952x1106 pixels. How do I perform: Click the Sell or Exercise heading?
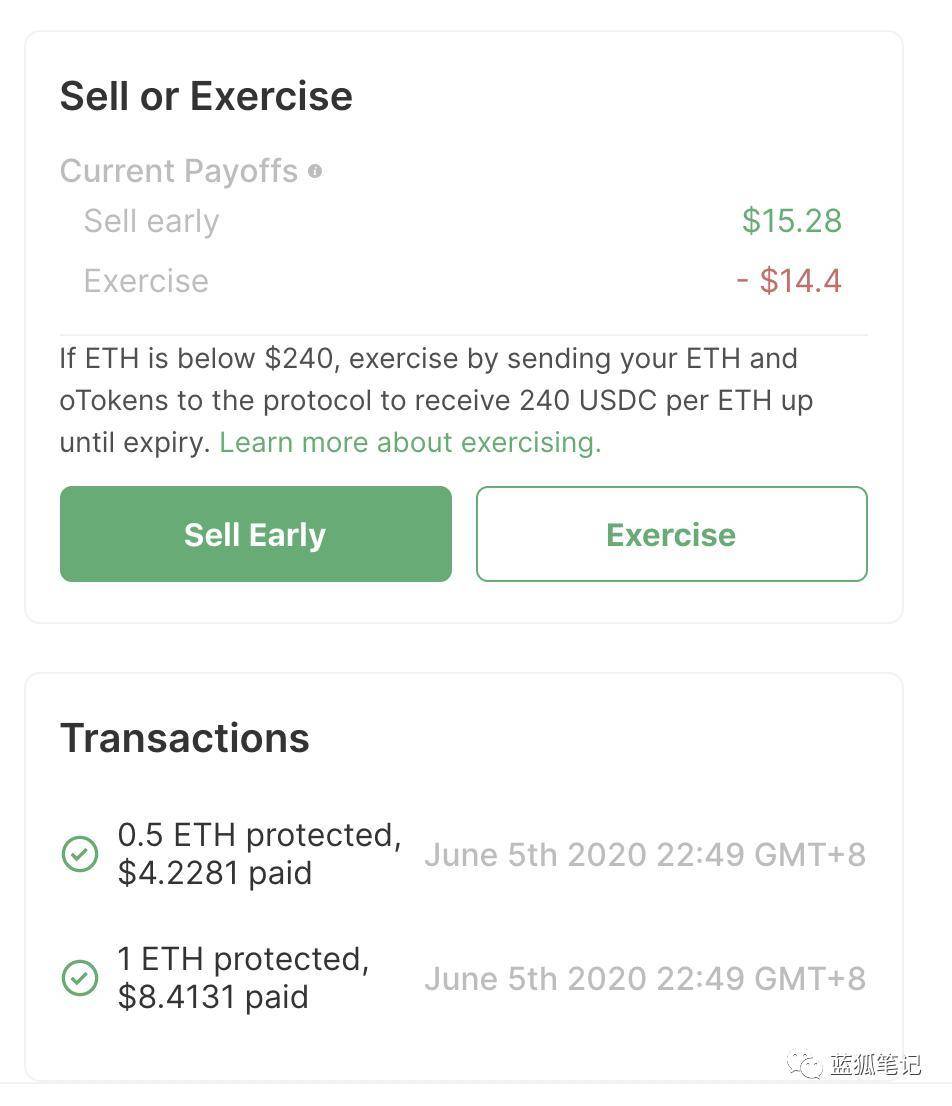coord(206,95)
